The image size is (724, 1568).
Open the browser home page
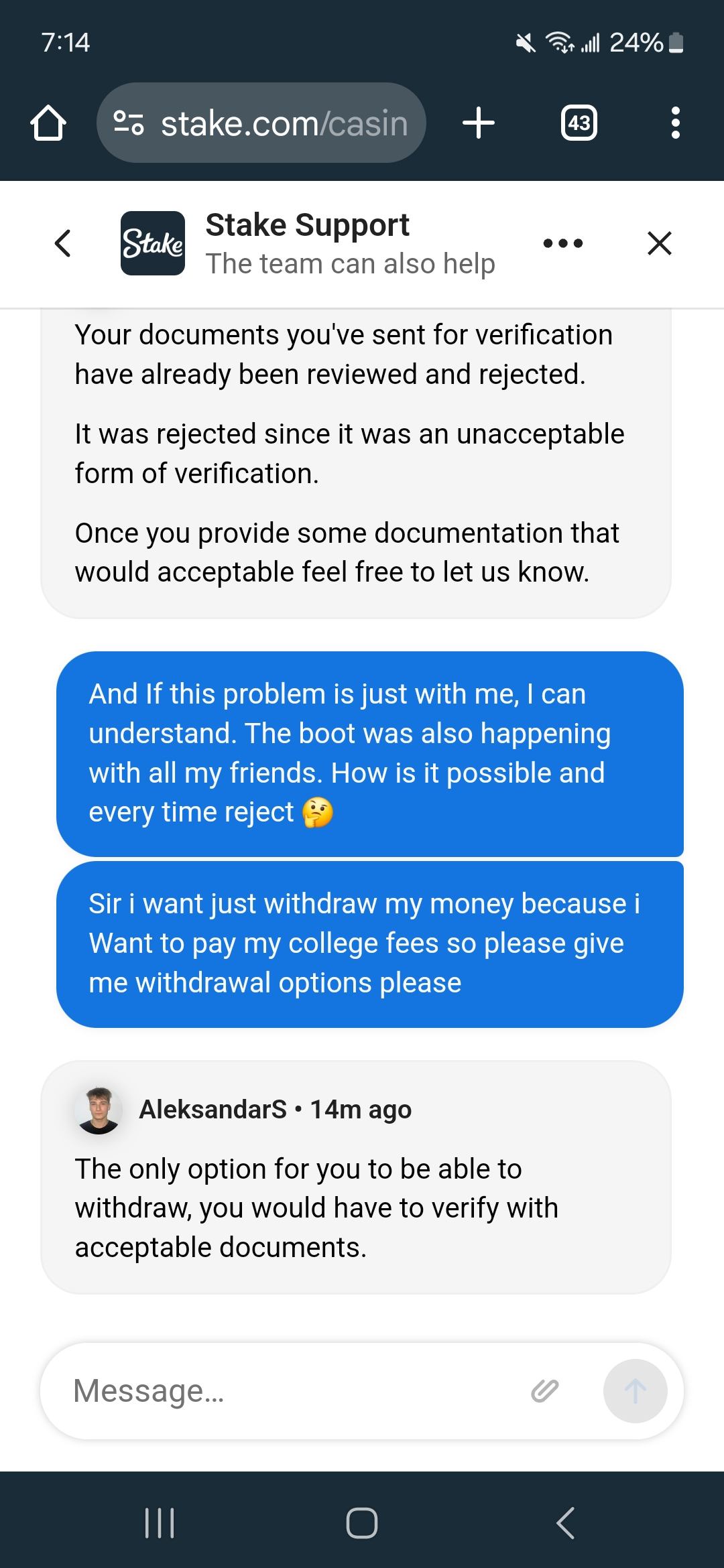(x=48, y=124)
